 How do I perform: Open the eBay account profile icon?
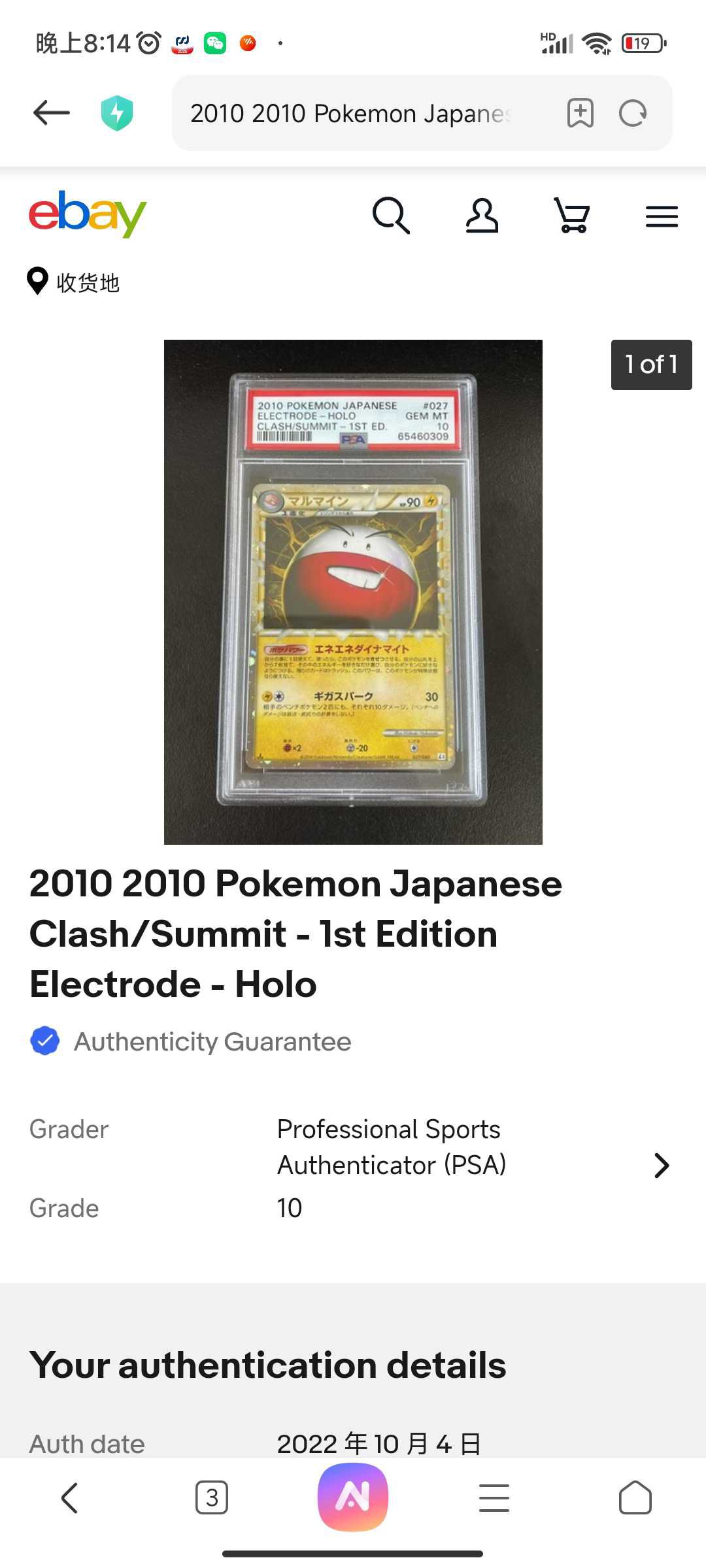(x=482, y=216)
